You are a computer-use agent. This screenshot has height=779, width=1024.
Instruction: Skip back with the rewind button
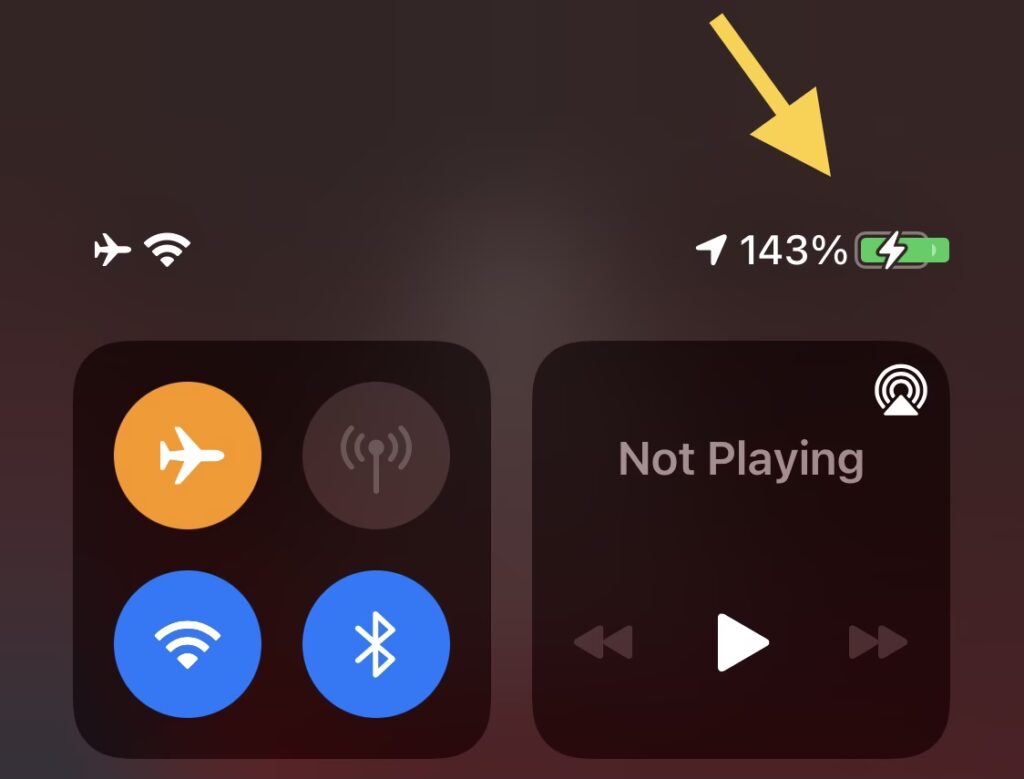[604, 642]
